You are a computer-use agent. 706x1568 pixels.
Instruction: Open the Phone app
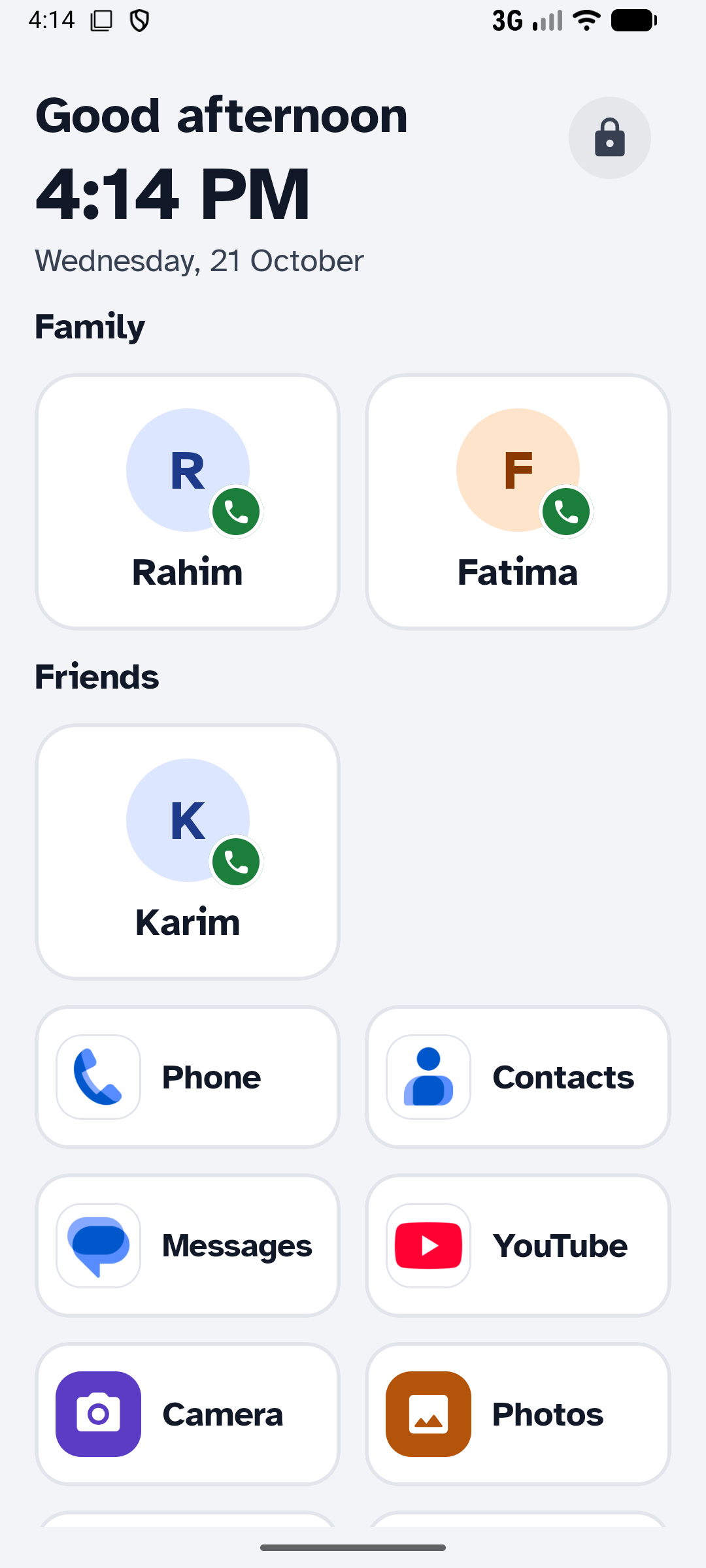(188, 1077)
